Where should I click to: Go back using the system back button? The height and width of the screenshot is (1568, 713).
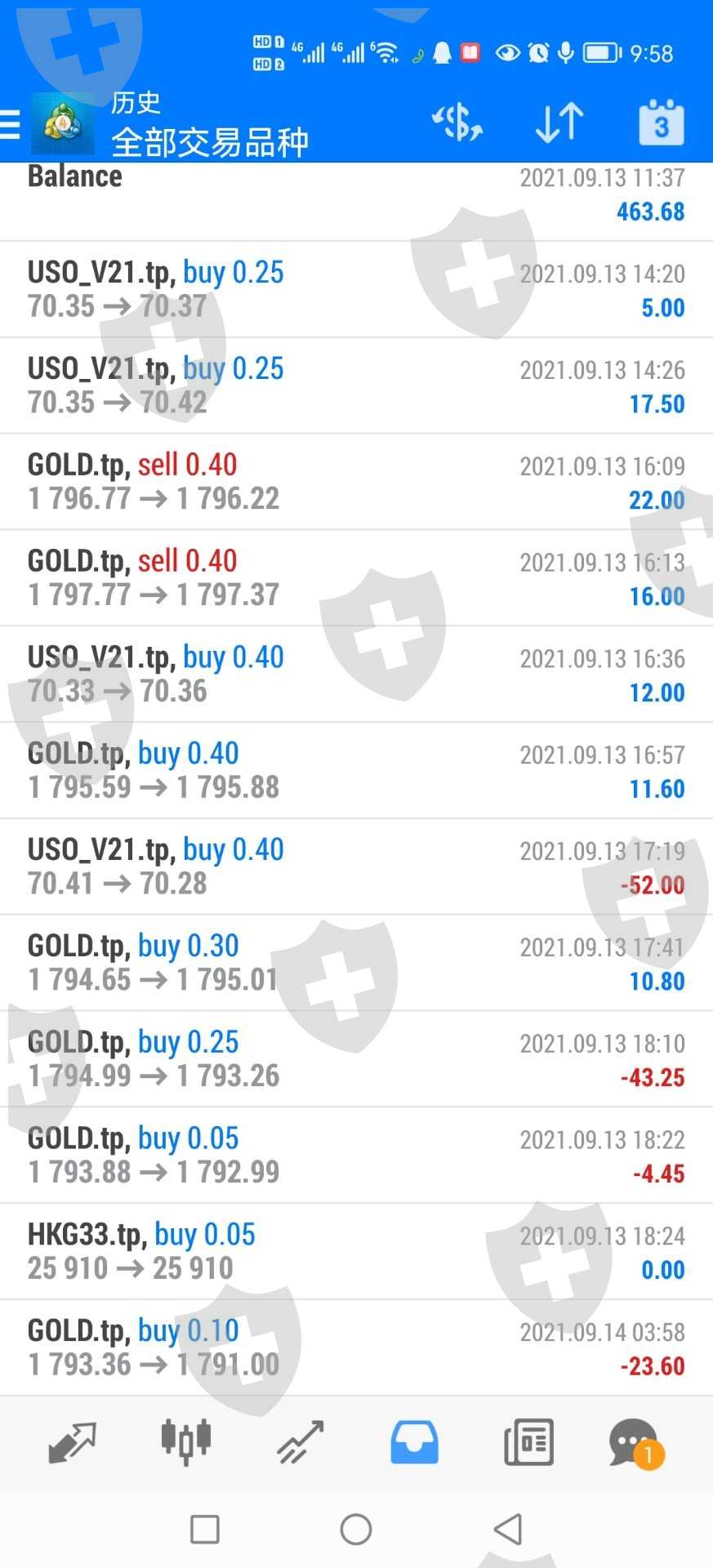508,1529
